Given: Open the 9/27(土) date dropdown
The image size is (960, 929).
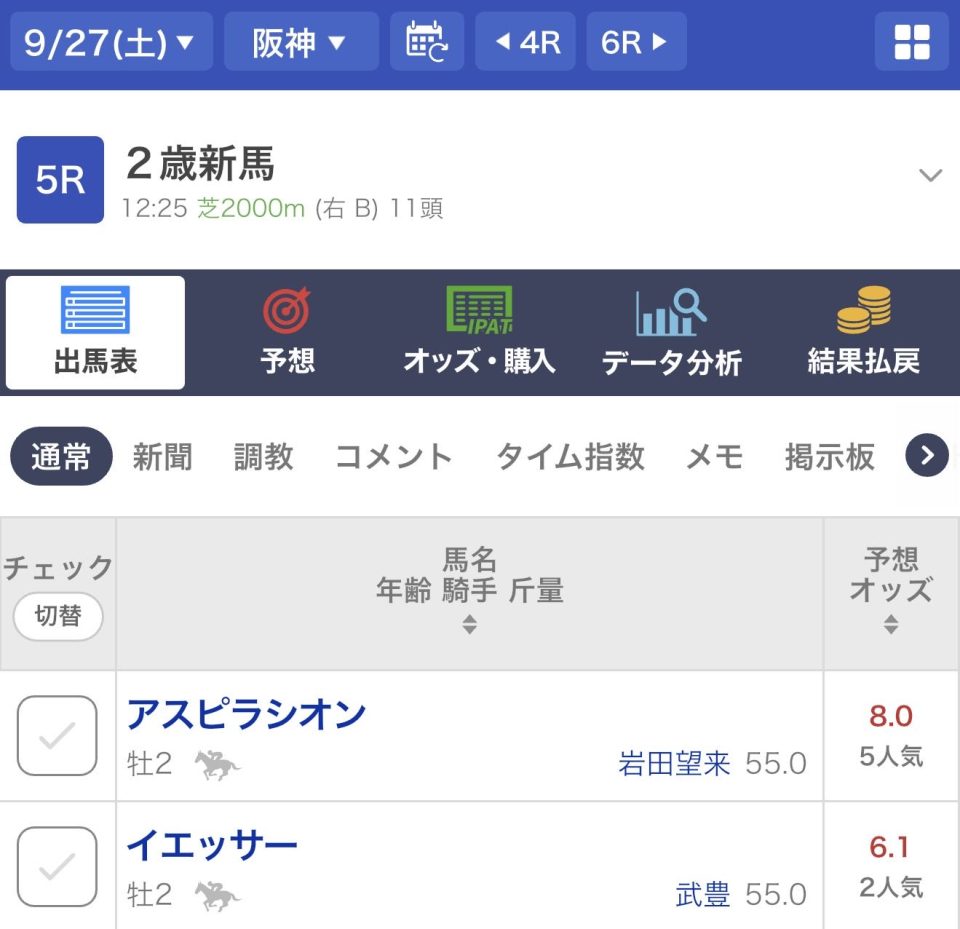Looking at the screenshot, I should pyautogui.click(x=111, y=43).
